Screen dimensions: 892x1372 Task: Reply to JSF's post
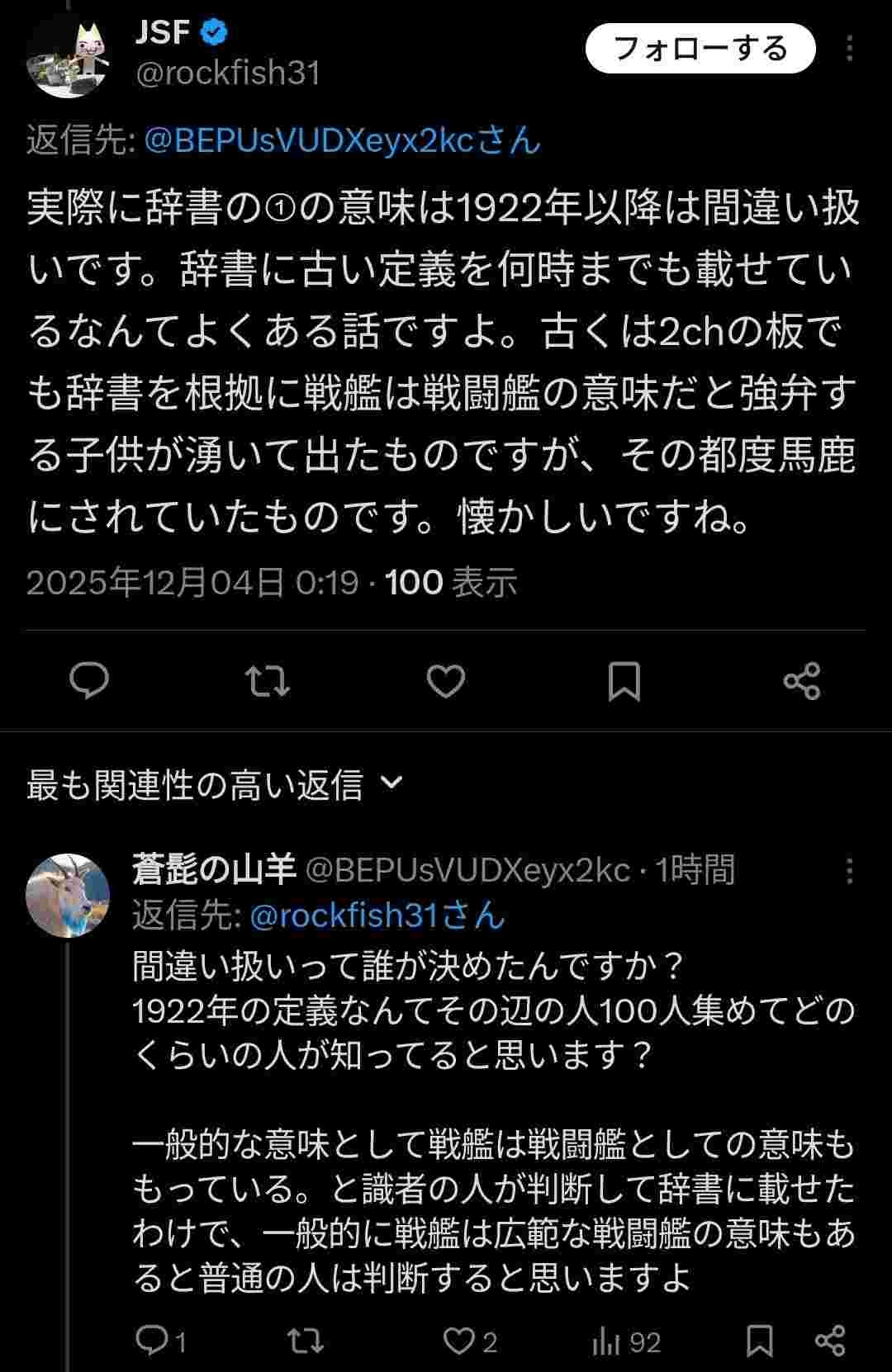pyautogui.click(x=89, y=682)
